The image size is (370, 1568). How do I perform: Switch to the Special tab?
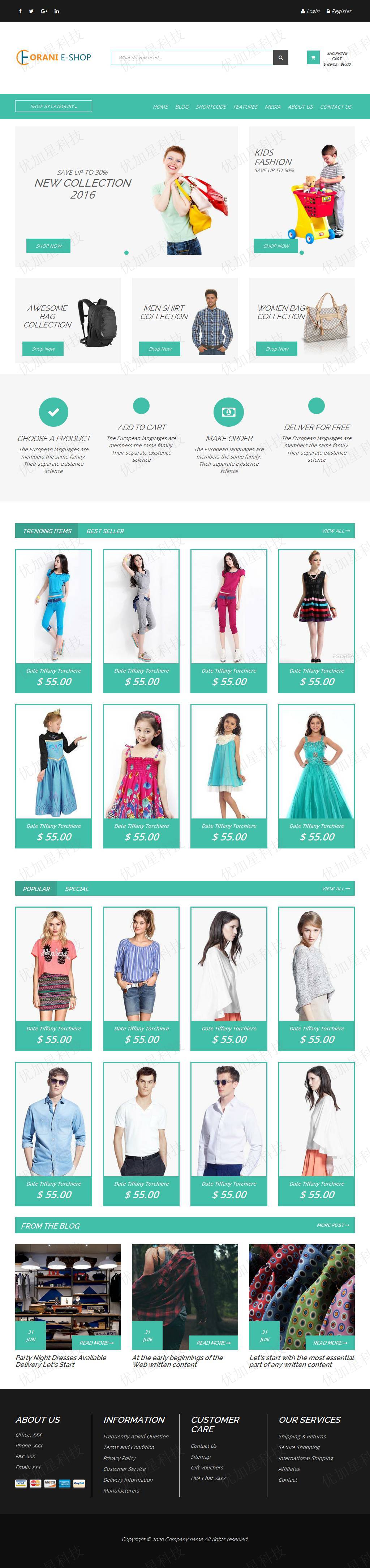click(77, 889)
